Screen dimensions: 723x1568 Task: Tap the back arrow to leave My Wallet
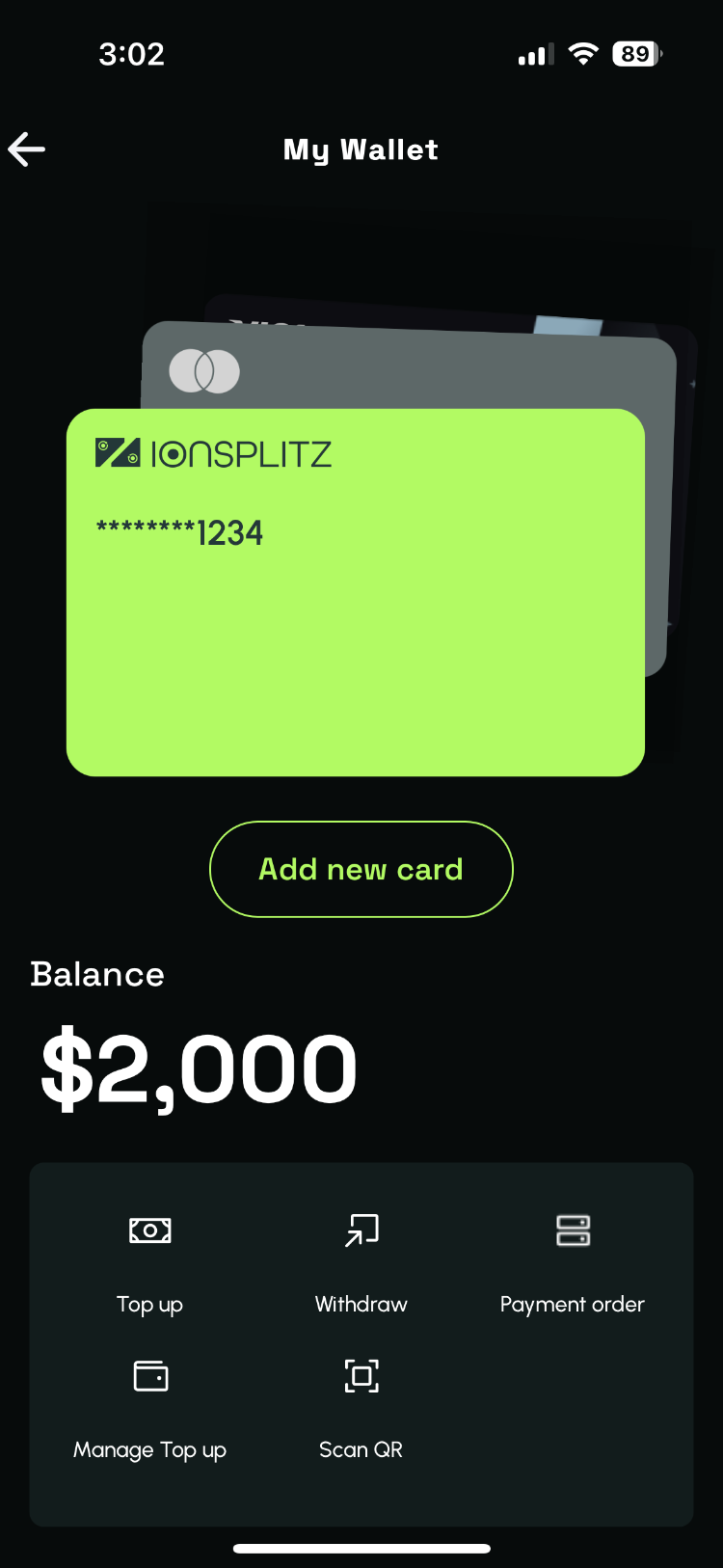[27, 149]
